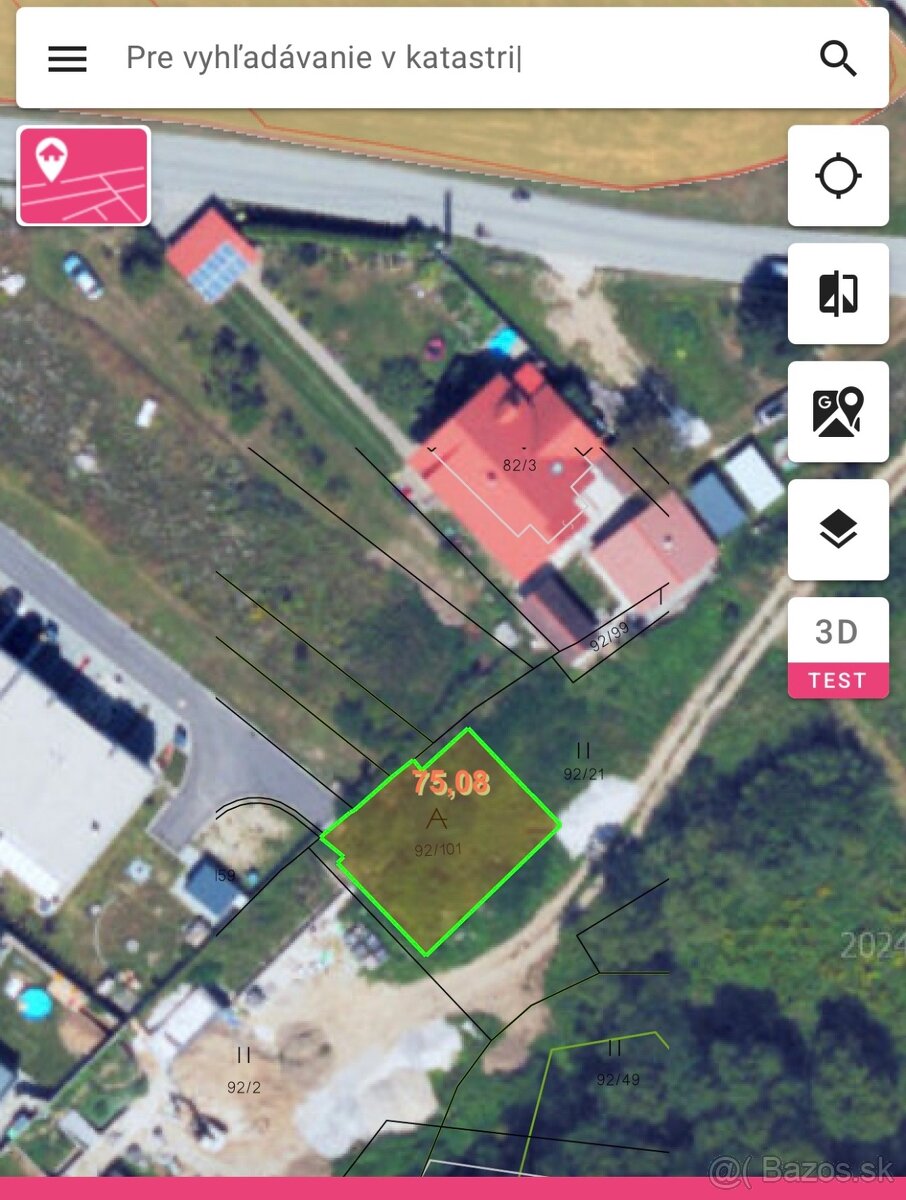The image size is (906, 1200).
Task: Open the hamburger menu
Action: [67, 59]
